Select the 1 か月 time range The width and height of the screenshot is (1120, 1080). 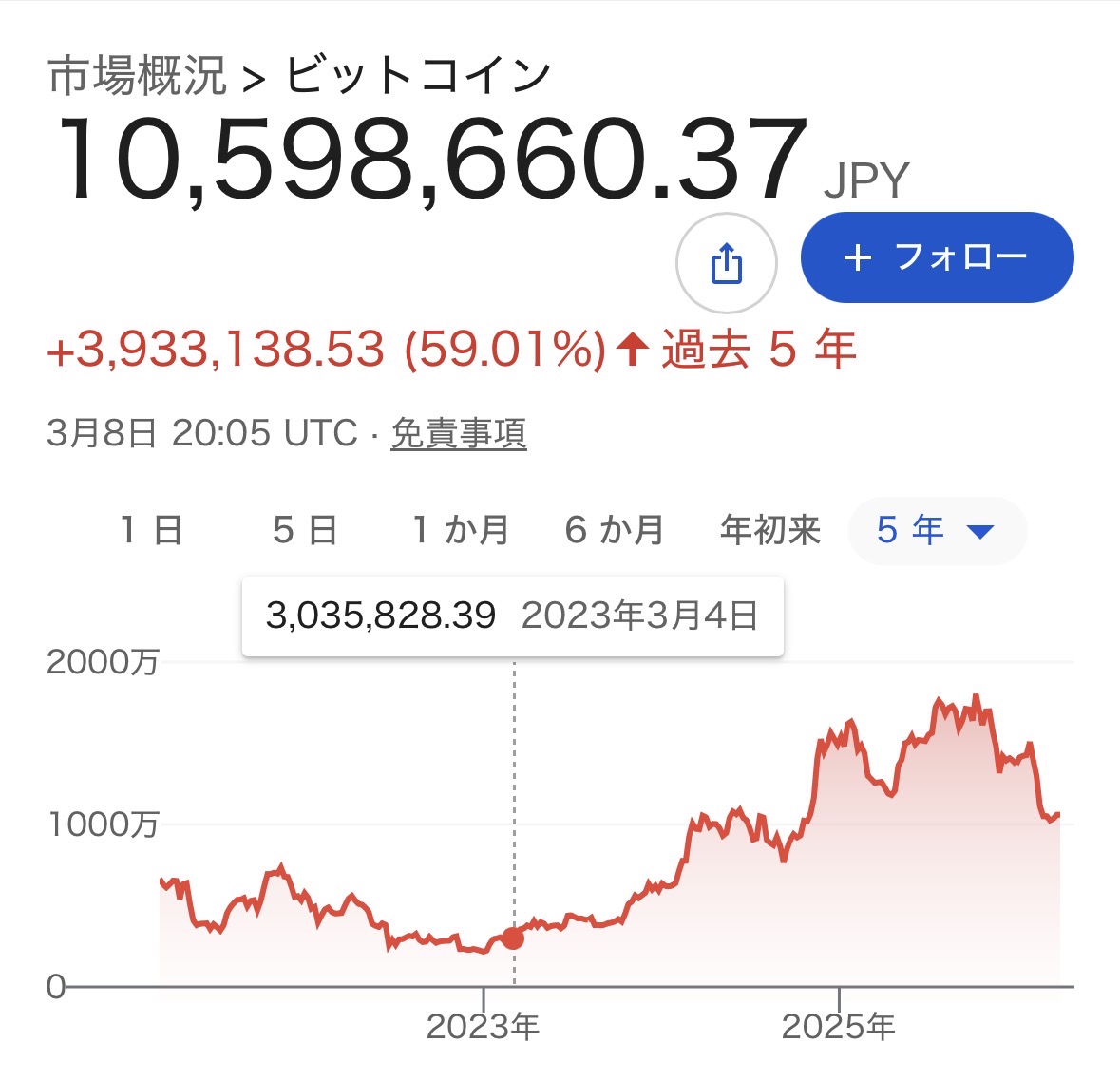pyautogui.click(x=461, y=530)
